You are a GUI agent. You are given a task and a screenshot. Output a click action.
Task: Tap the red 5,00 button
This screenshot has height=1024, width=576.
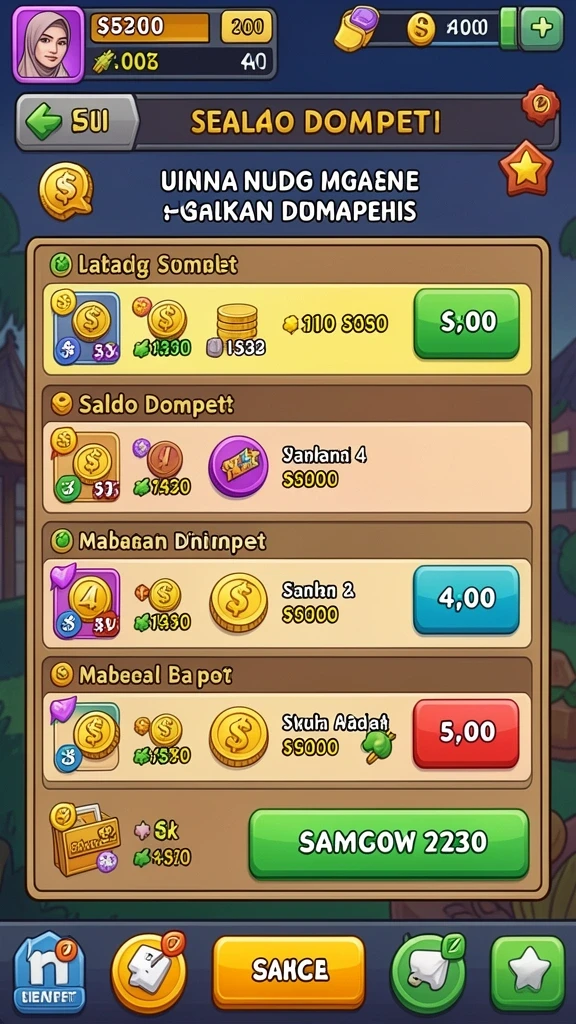(466, 733)
